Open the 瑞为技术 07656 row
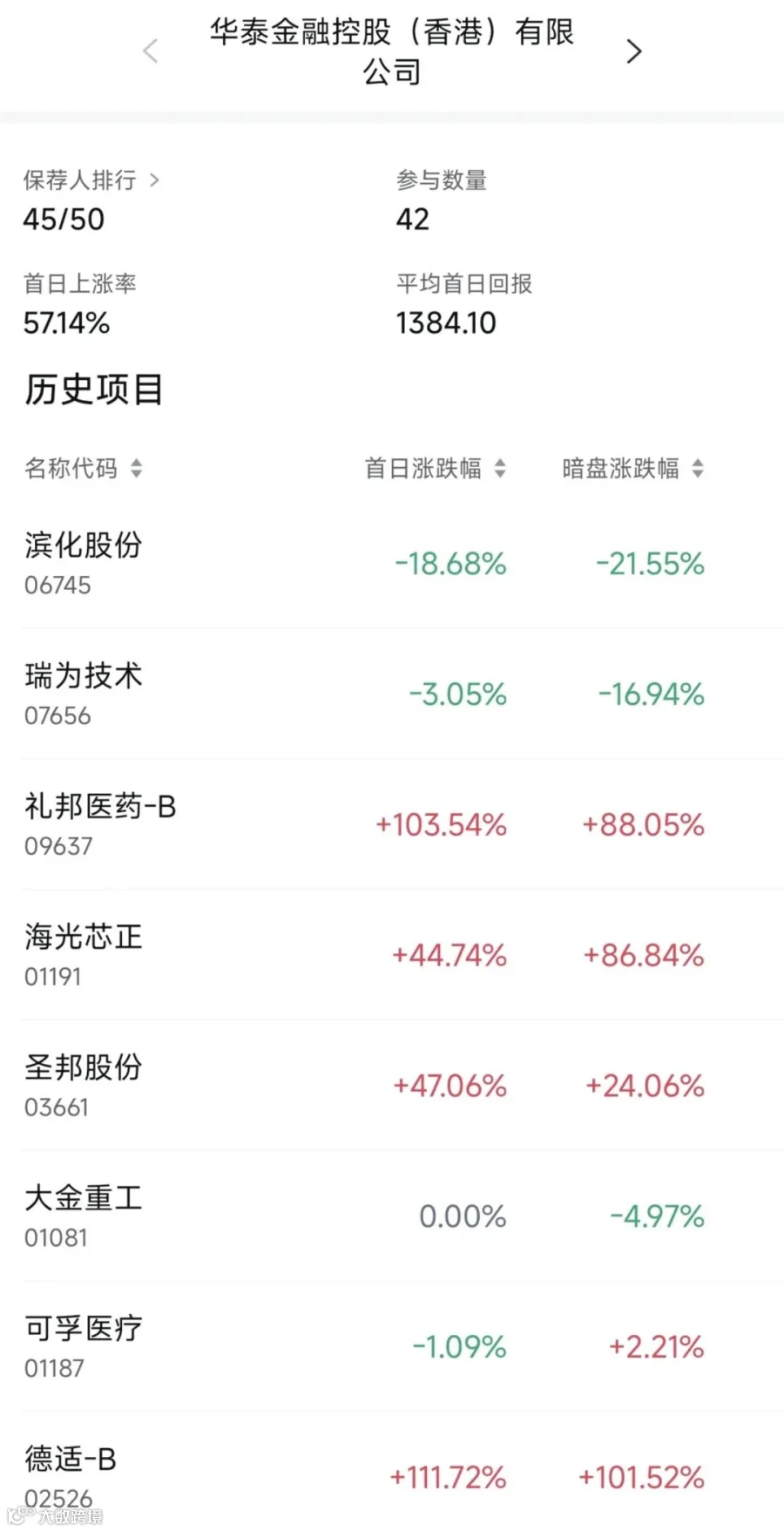Viewport: 784px width, 1531px height. (392, 694)
